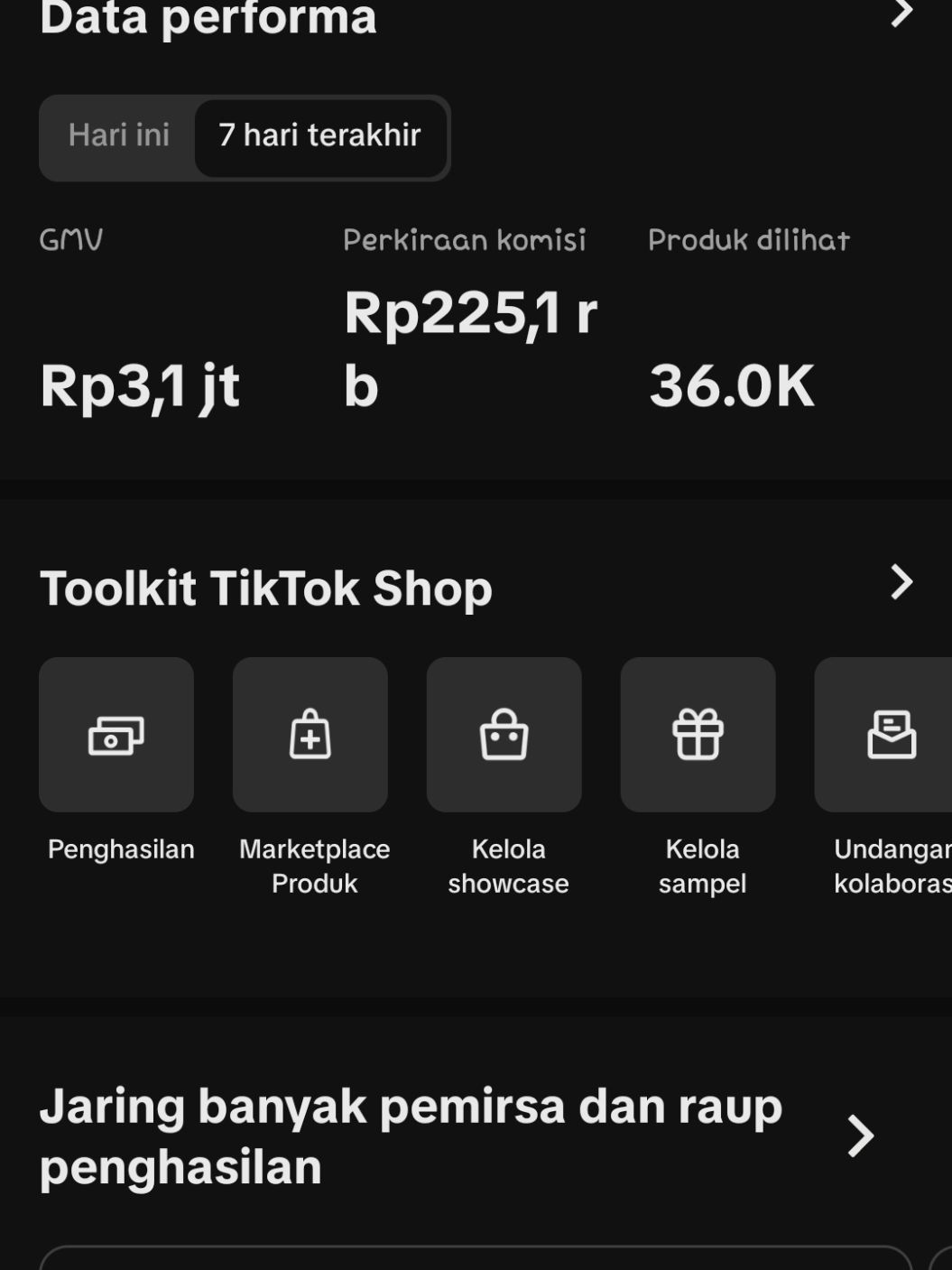The image size is (952, 1270).
Task: Expand the Jaring banyak pemirsa section chevron
Action: tap(859, 1137)
